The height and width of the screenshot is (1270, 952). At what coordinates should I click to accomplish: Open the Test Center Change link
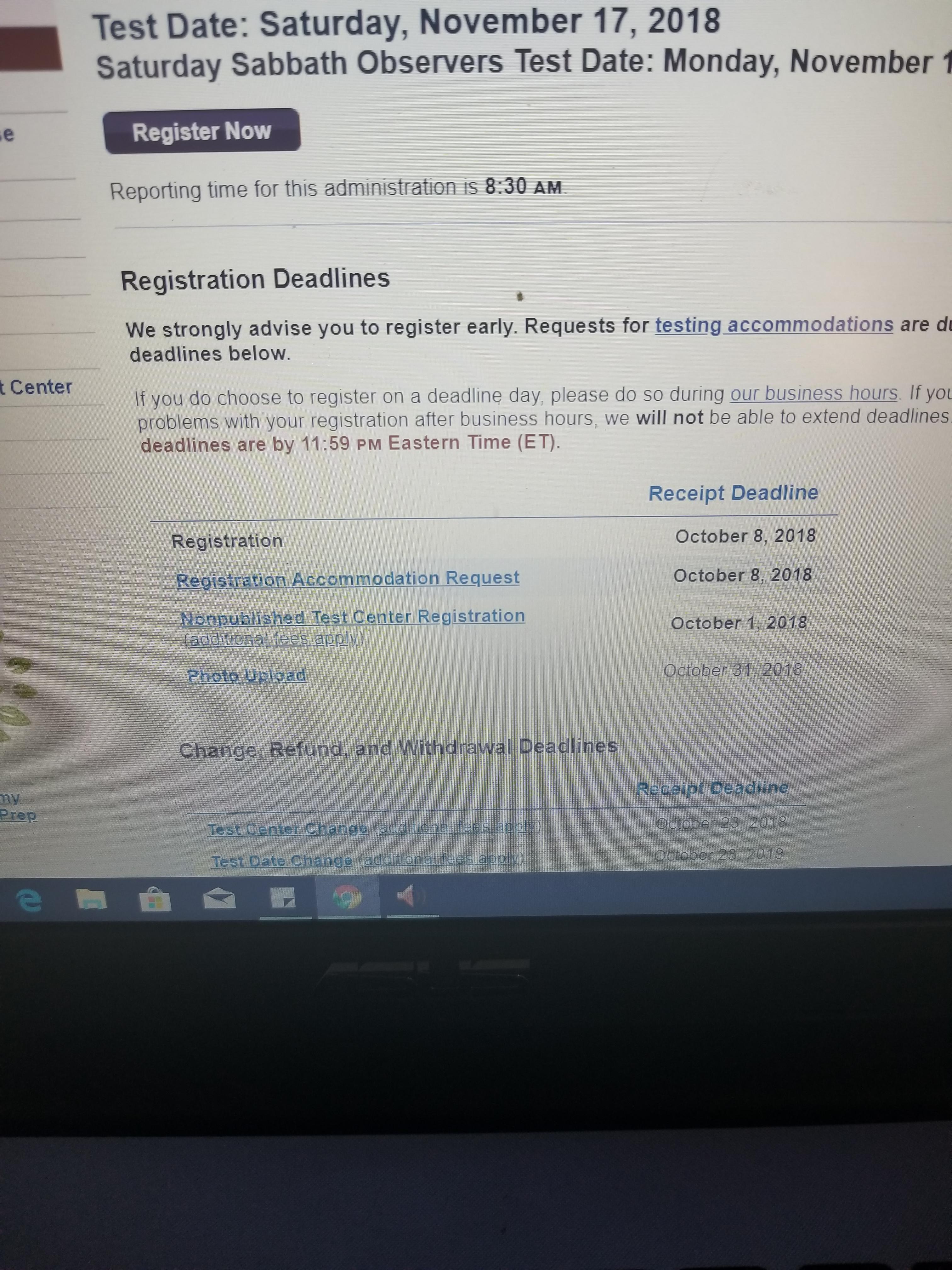[x=287, y=829]
